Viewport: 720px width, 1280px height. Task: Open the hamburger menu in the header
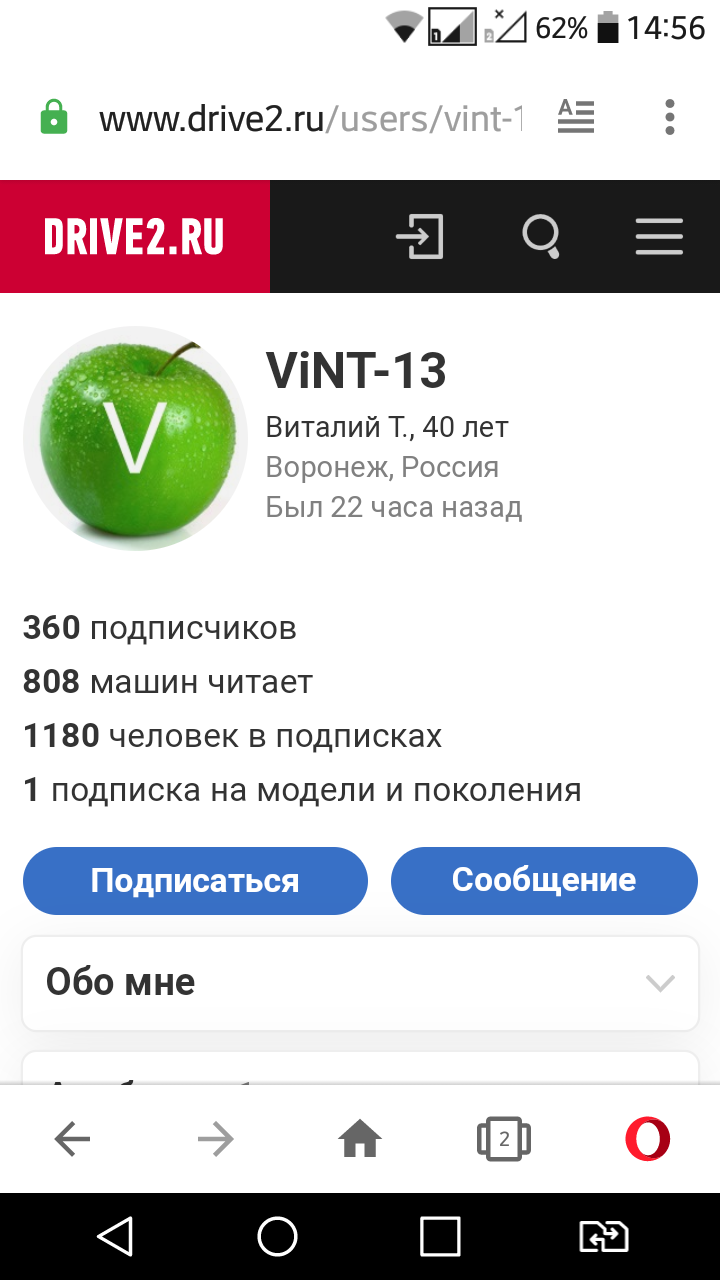(x=659, y=238)
